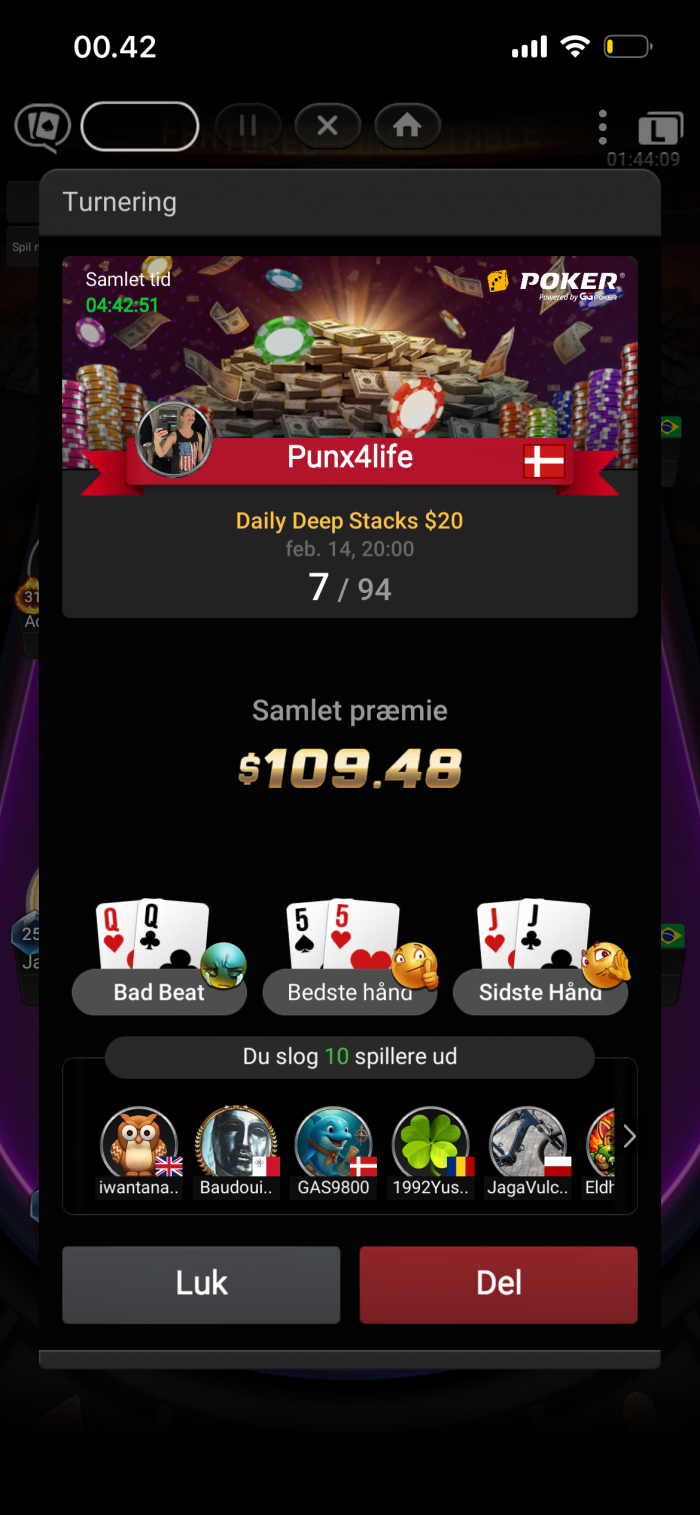Screen dimensions: 700x1515
Task: Close the tournament result with Luk
Action: tap(201, 1284)
